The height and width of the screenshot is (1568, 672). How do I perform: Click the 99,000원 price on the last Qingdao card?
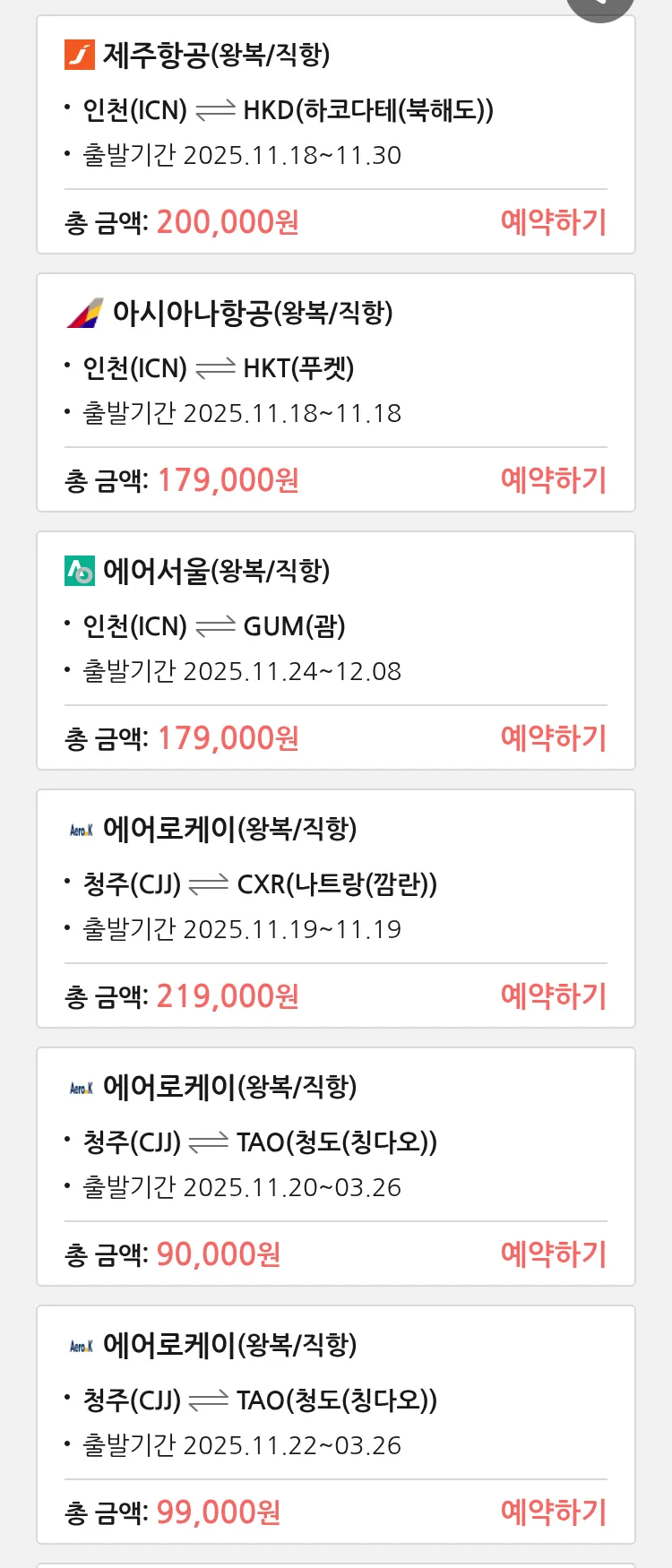click(x=217, y=1512)
